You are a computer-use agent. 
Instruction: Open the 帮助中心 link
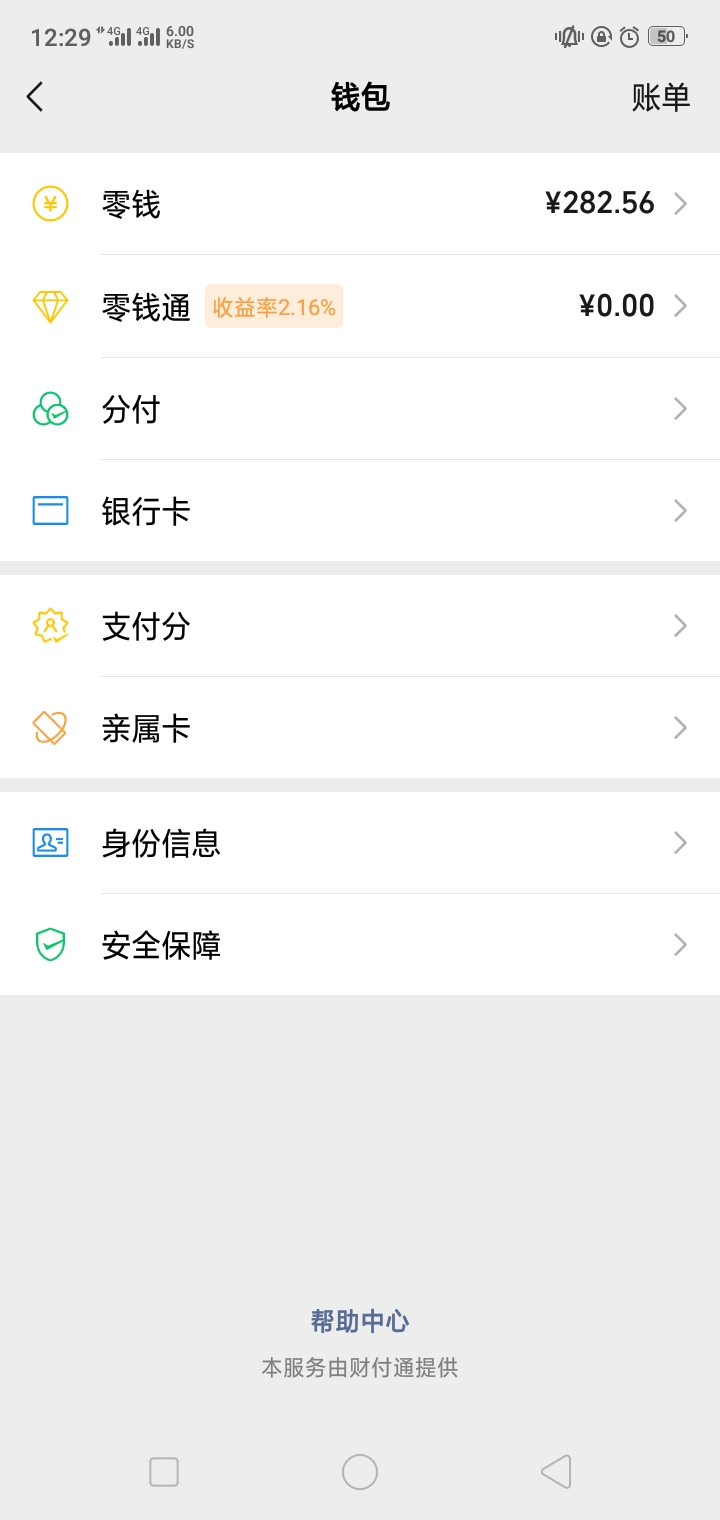360,1321
